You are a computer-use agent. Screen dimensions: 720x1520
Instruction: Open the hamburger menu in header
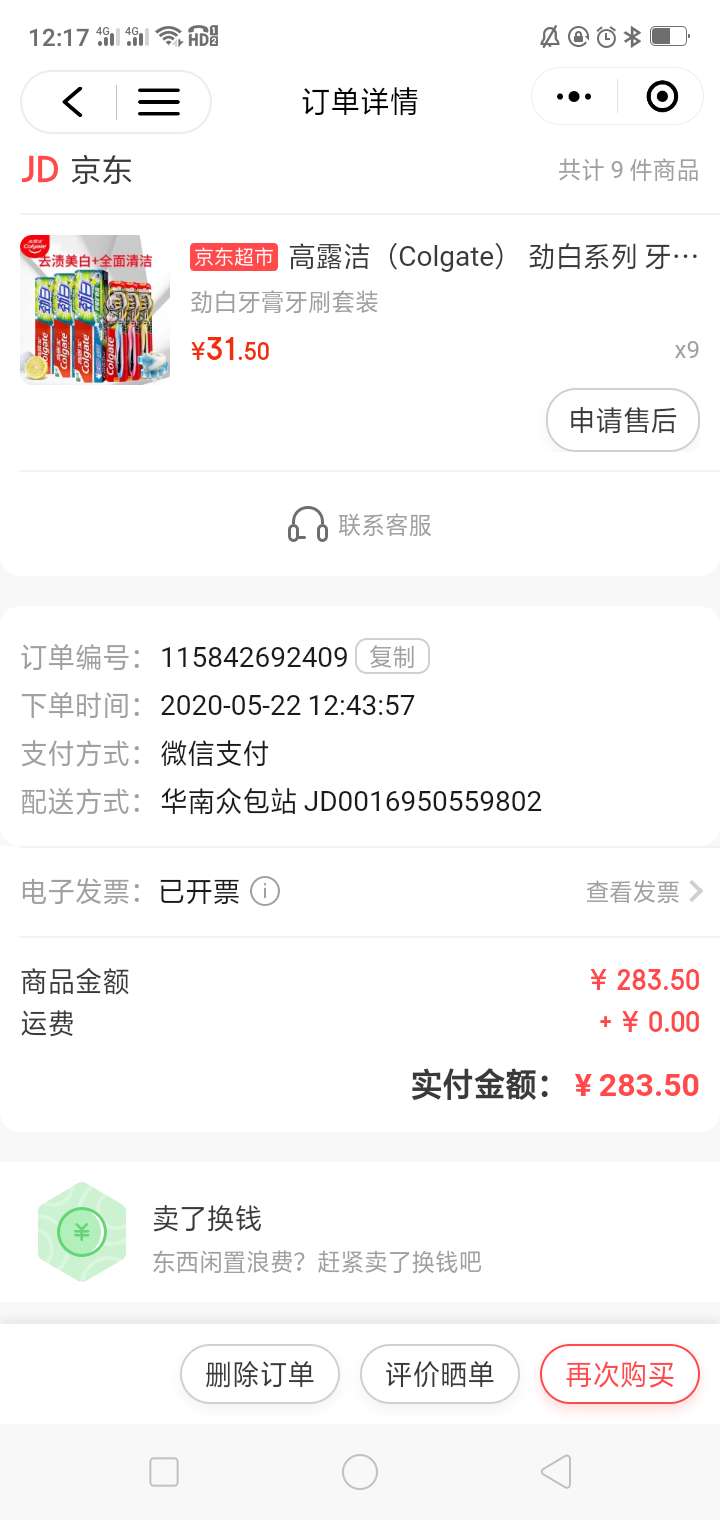click(x=158, y=101)
